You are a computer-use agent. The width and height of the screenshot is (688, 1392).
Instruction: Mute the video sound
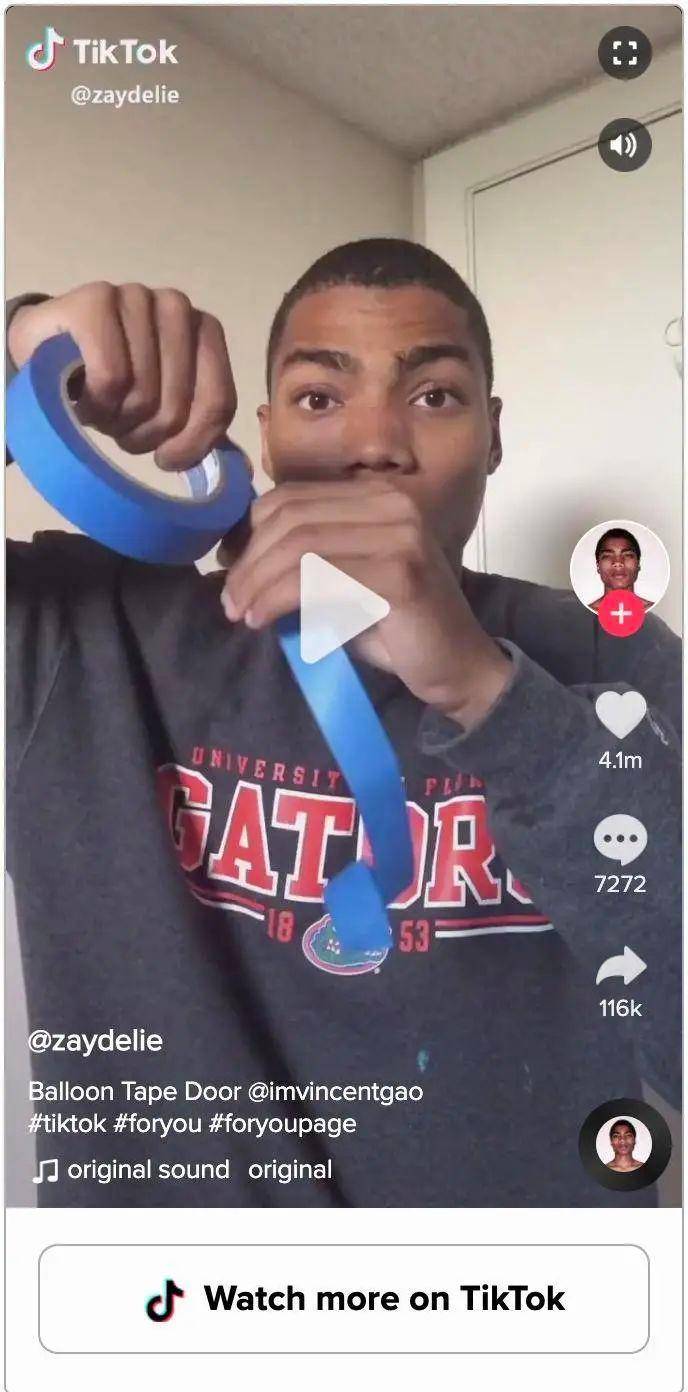pos(624,145)
